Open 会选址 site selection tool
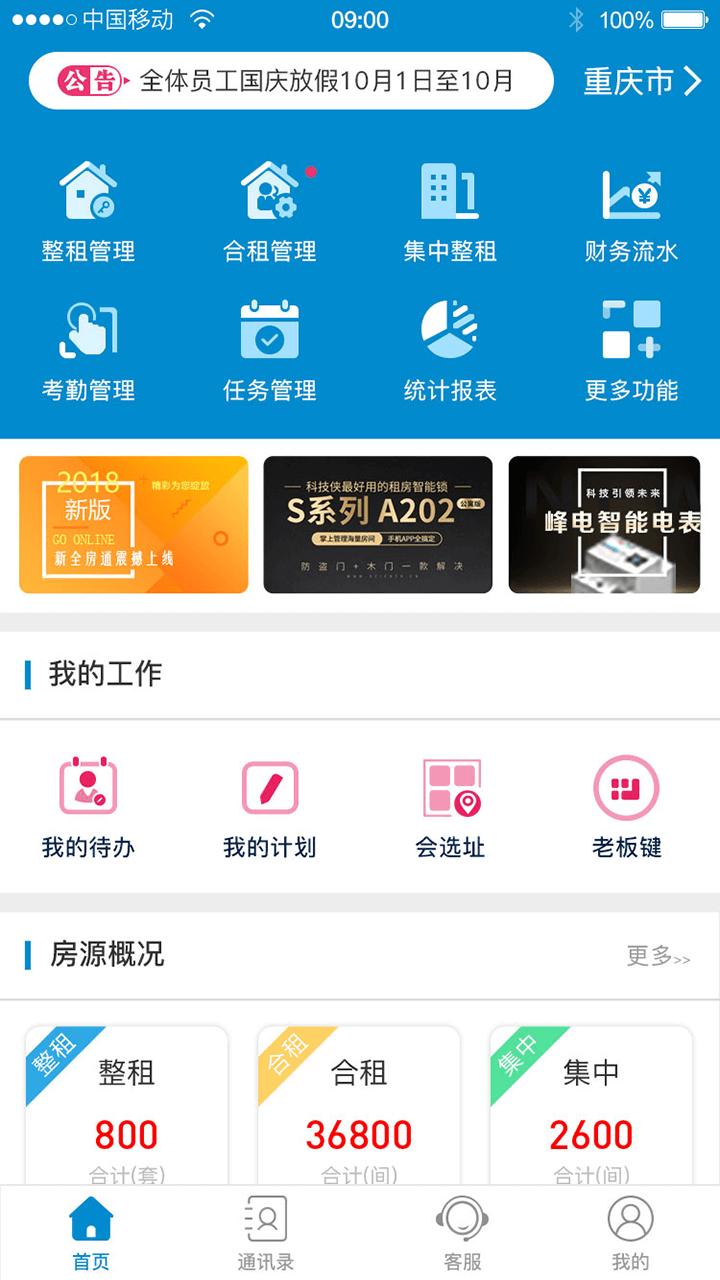 coord(448,805)
